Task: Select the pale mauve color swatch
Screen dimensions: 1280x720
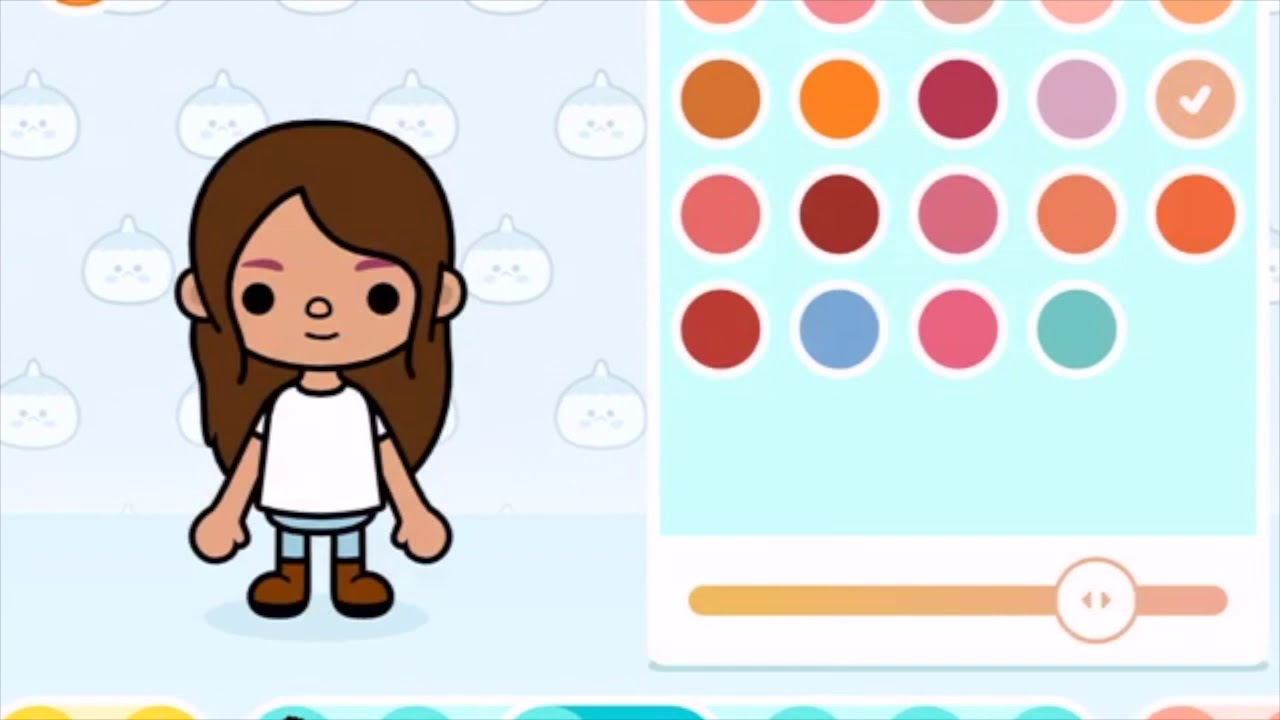Action: point(1077,99)
